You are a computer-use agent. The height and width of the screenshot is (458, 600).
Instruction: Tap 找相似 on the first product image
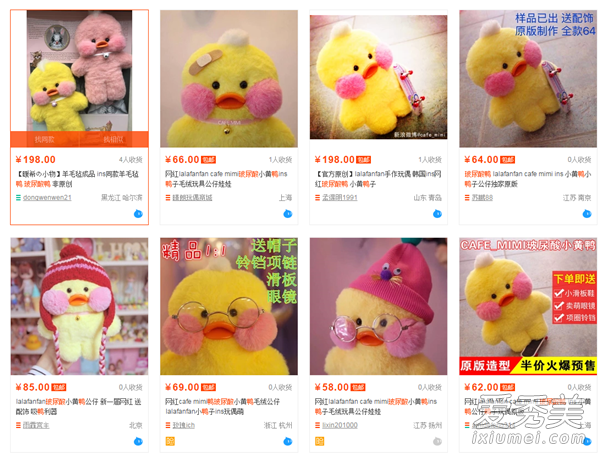click(113, 139)
